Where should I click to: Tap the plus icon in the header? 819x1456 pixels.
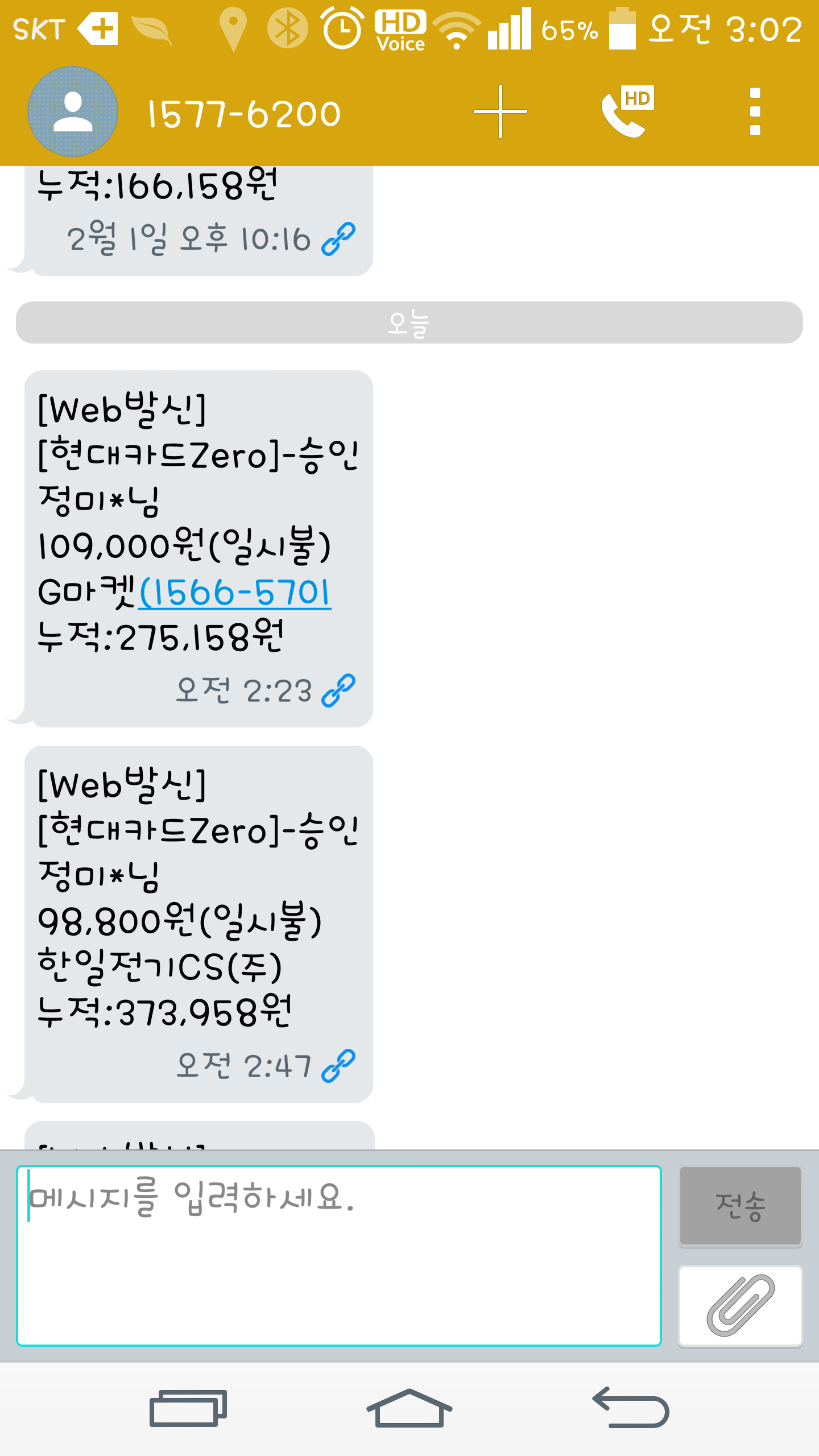pos(500,111)
